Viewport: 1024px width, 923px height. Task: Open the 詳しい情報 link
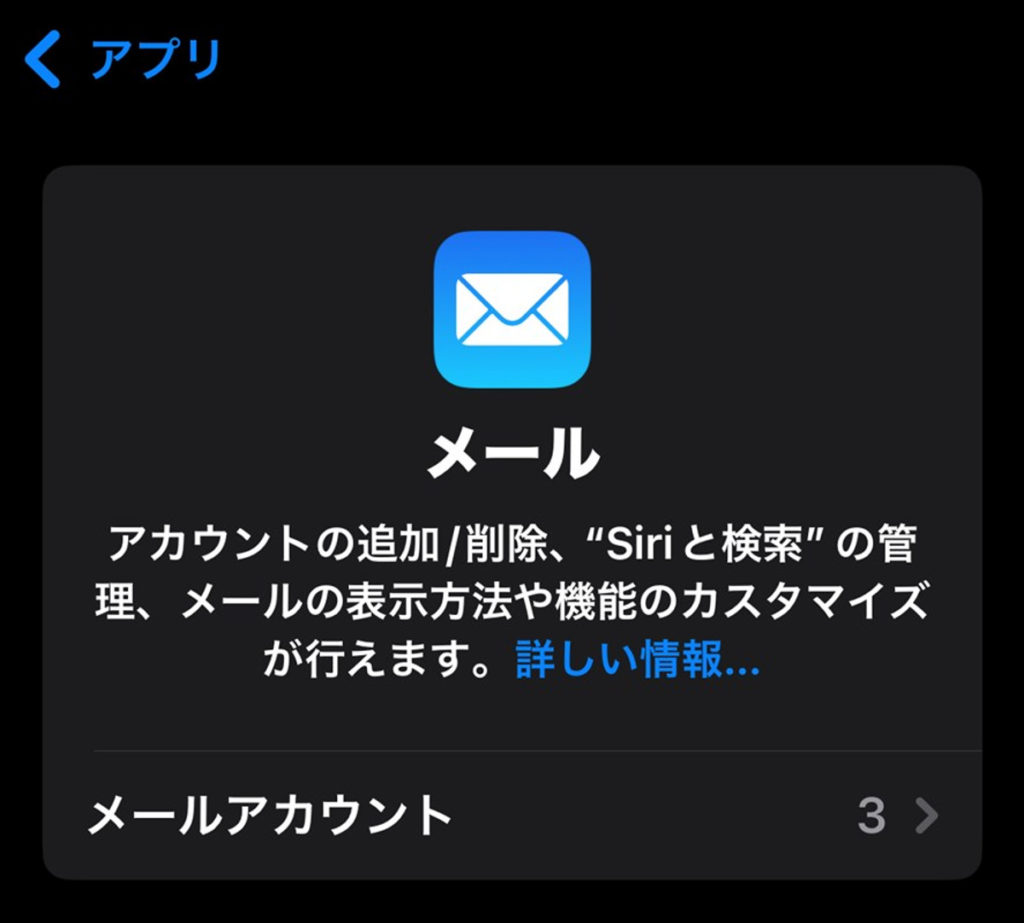637,660
